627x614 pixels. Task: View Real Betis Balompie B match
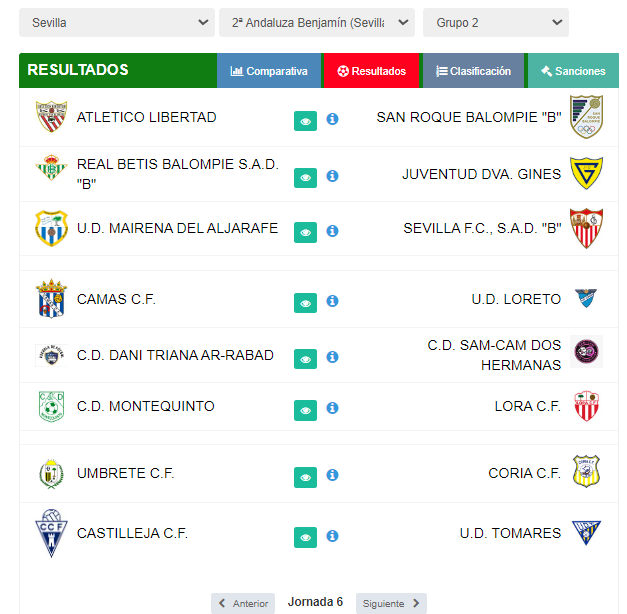point(305,178)
